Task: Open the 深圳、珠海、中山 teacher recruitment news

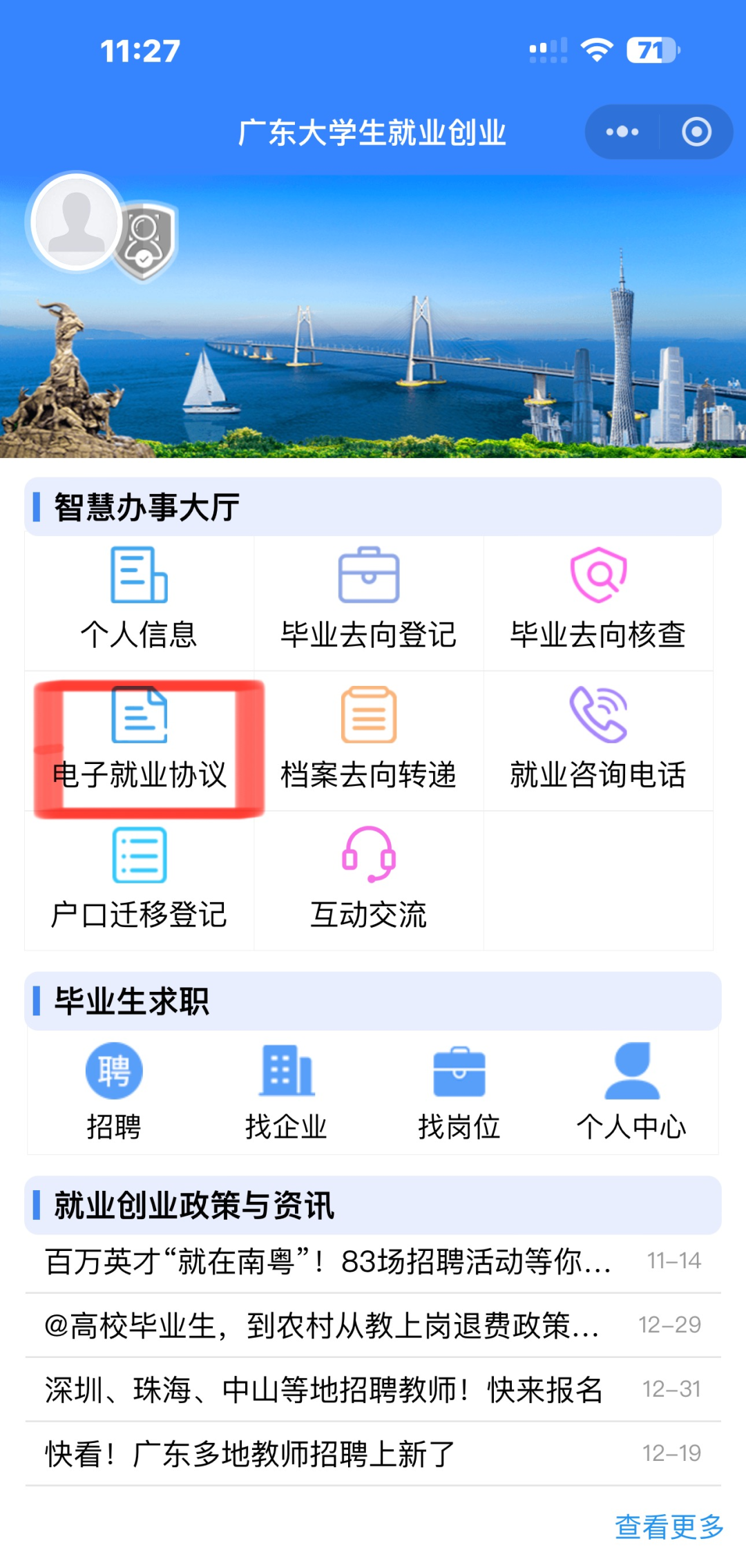Action: (325, 1390)
